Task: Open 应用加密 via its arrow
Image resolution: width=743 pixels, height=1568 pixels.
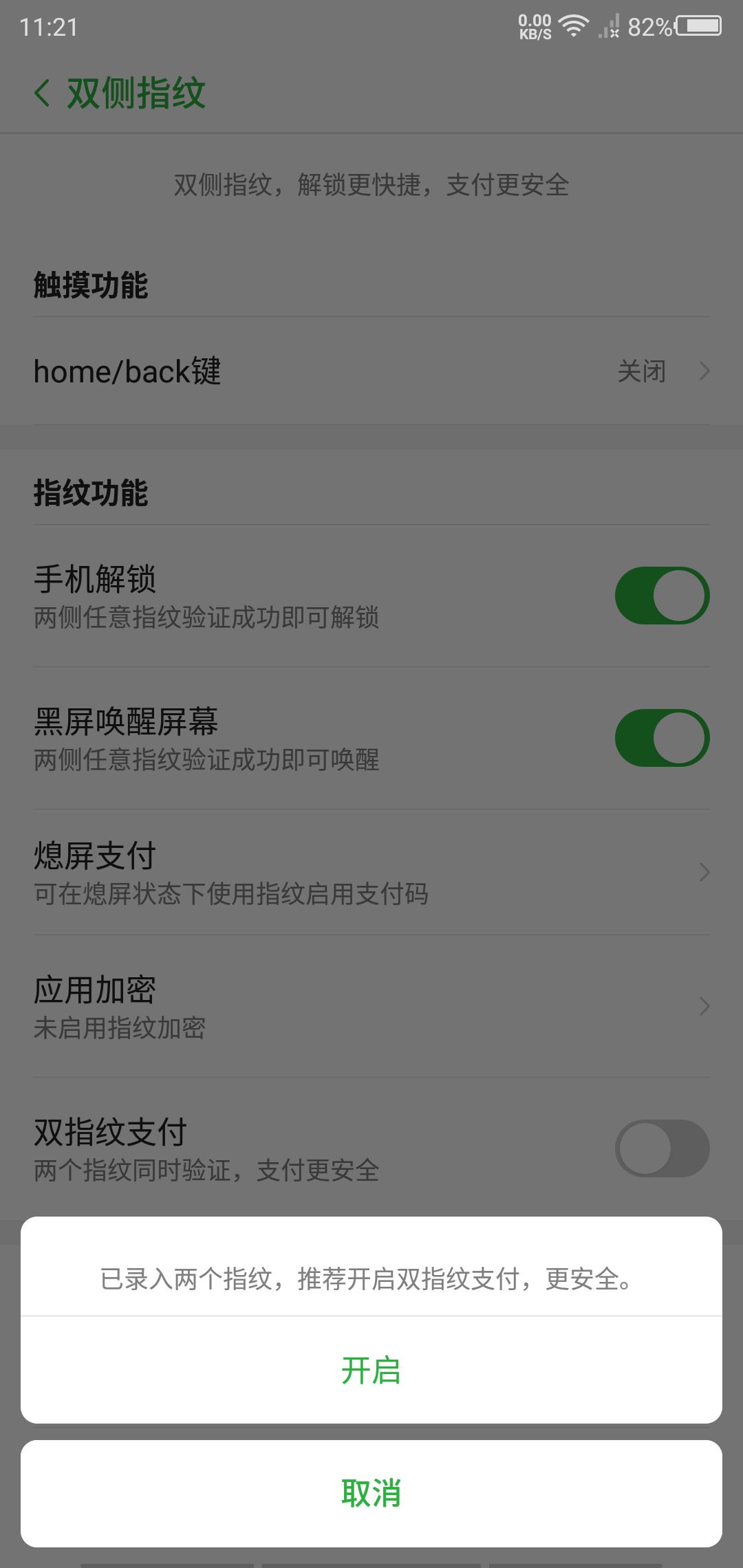Action: (x=703, y=1006)
